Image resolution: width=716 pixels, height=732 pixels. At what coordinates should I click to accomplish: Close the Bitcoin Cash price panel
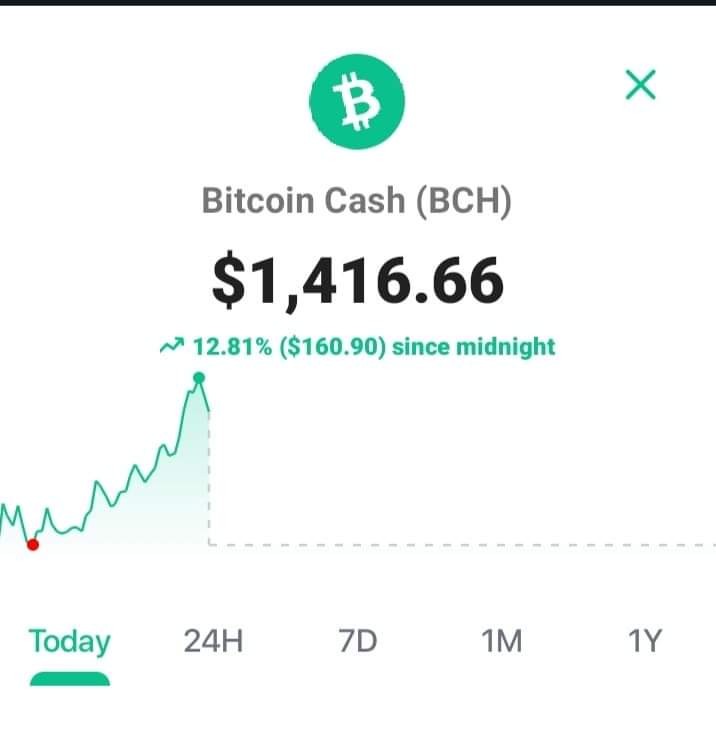[640, 85]
